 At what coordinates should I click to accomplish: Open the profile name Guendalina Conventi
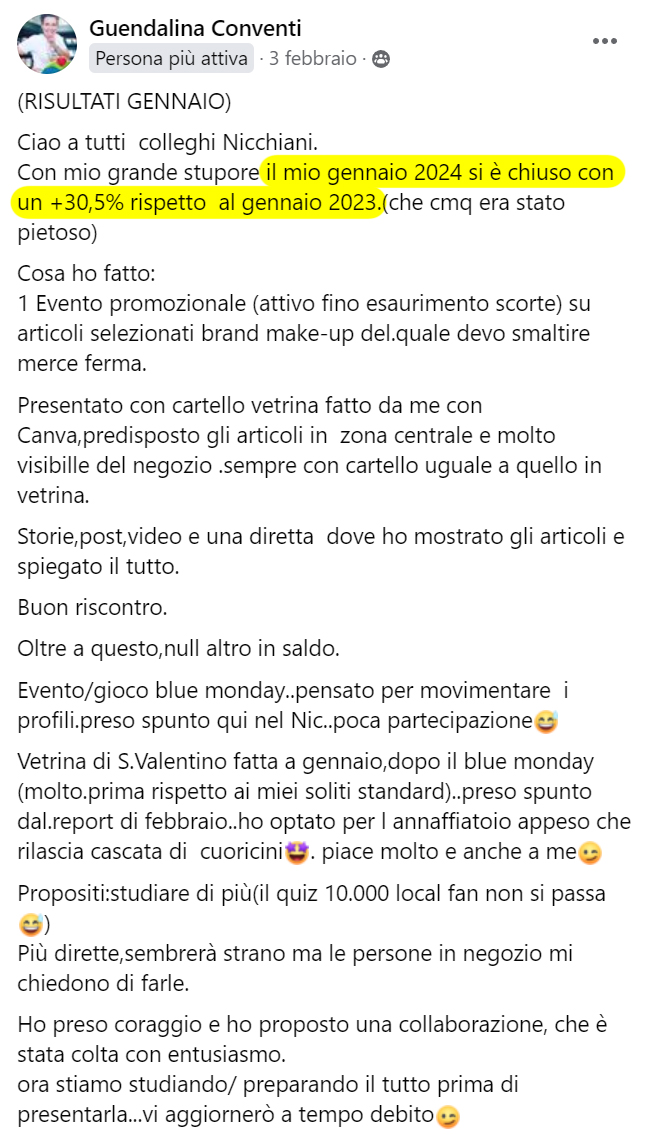click(195, 28)
